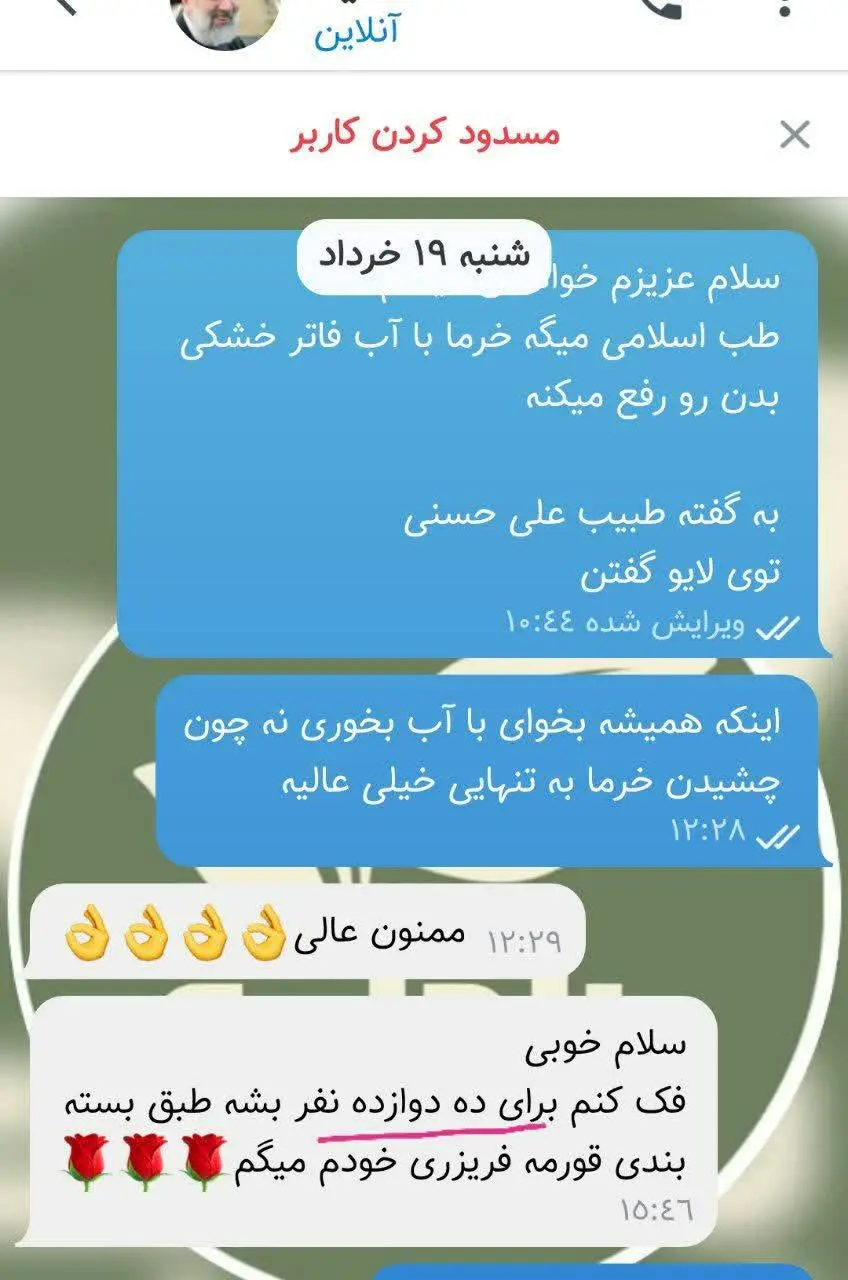Viewport: 848px width, 1280px height.
Task: Block this user via مسدود کردن کاربر
Action: point(424,134)
